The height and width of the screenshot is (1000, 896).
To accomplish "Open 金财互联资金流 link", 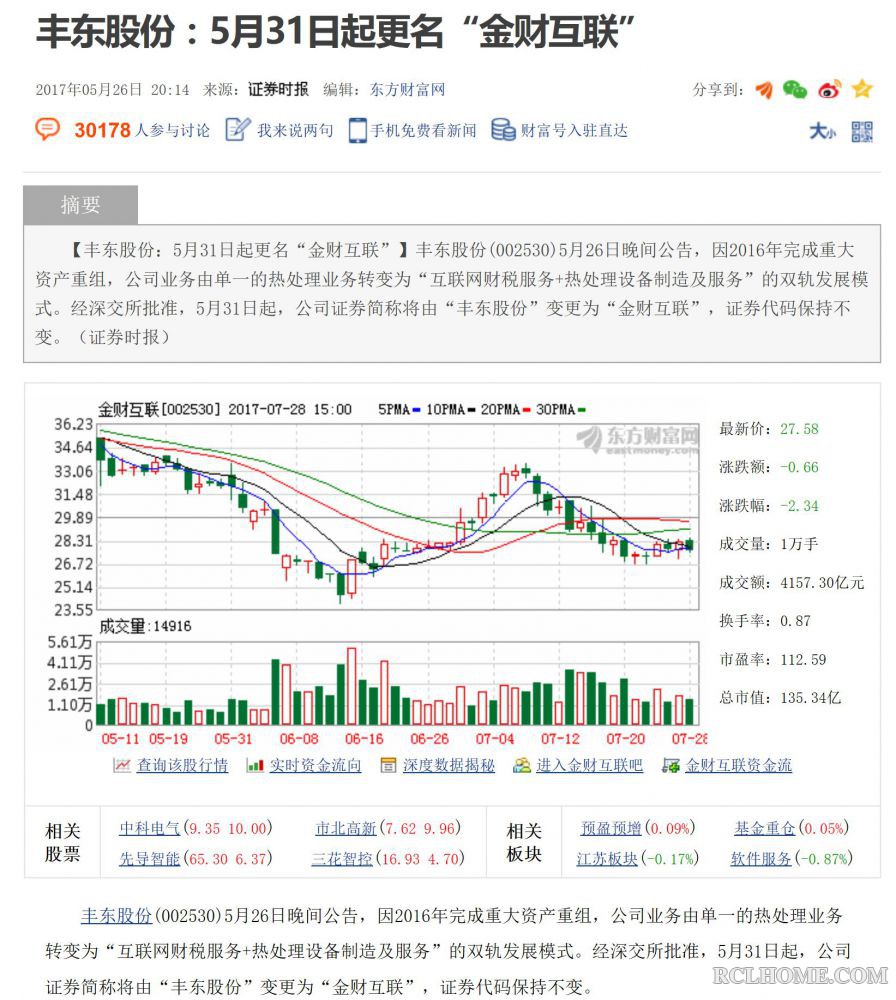I will pos(738,765).
